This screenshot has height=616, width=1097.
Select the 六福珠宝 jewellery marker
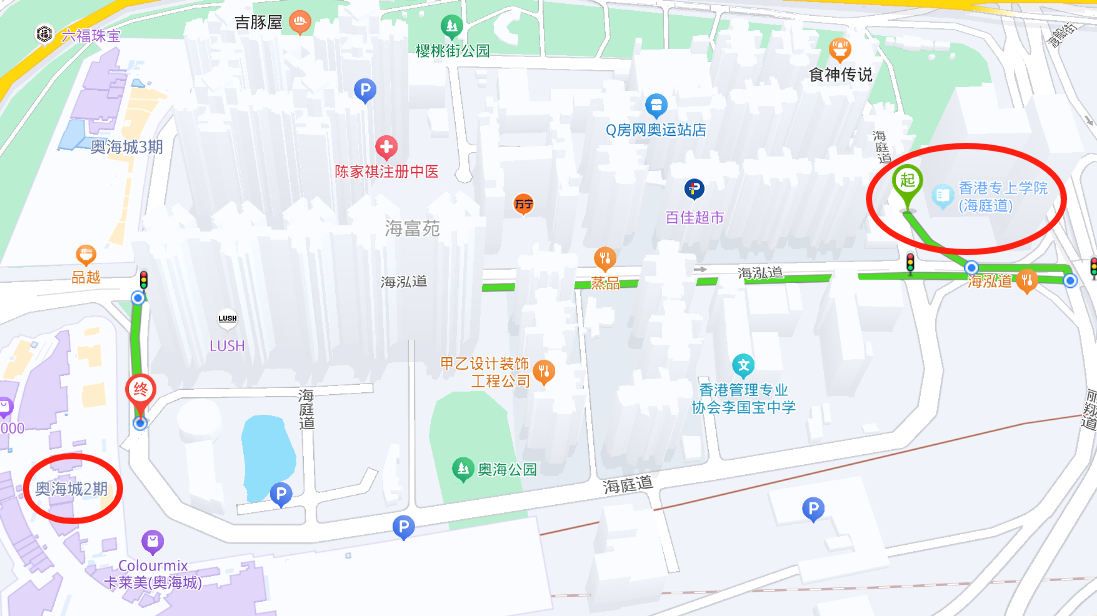coord(44,36)
